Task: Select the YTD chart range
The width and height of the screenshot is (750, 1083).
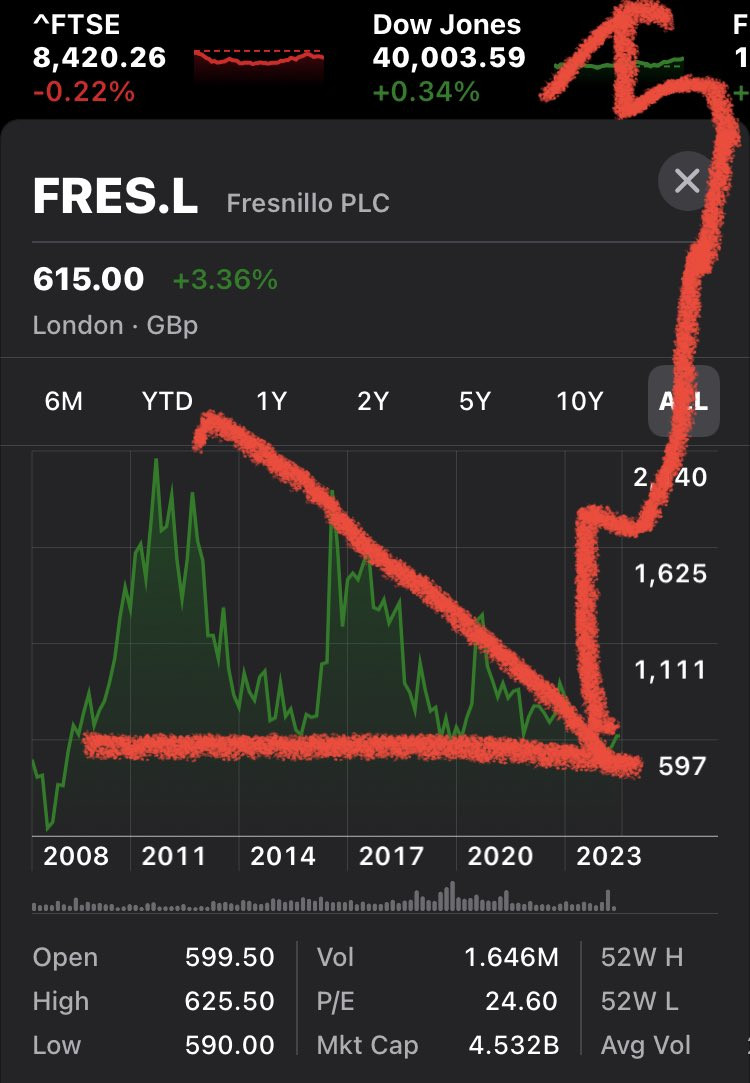Action: (167, 402)
